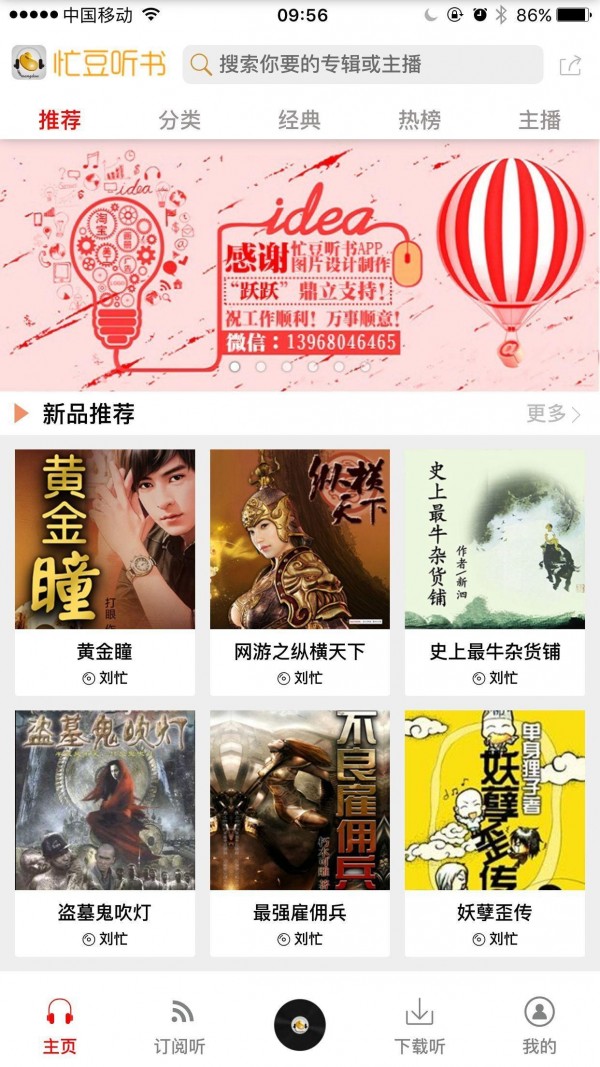
Task: Switch to the 分类 tab
Action: [180, 121]
